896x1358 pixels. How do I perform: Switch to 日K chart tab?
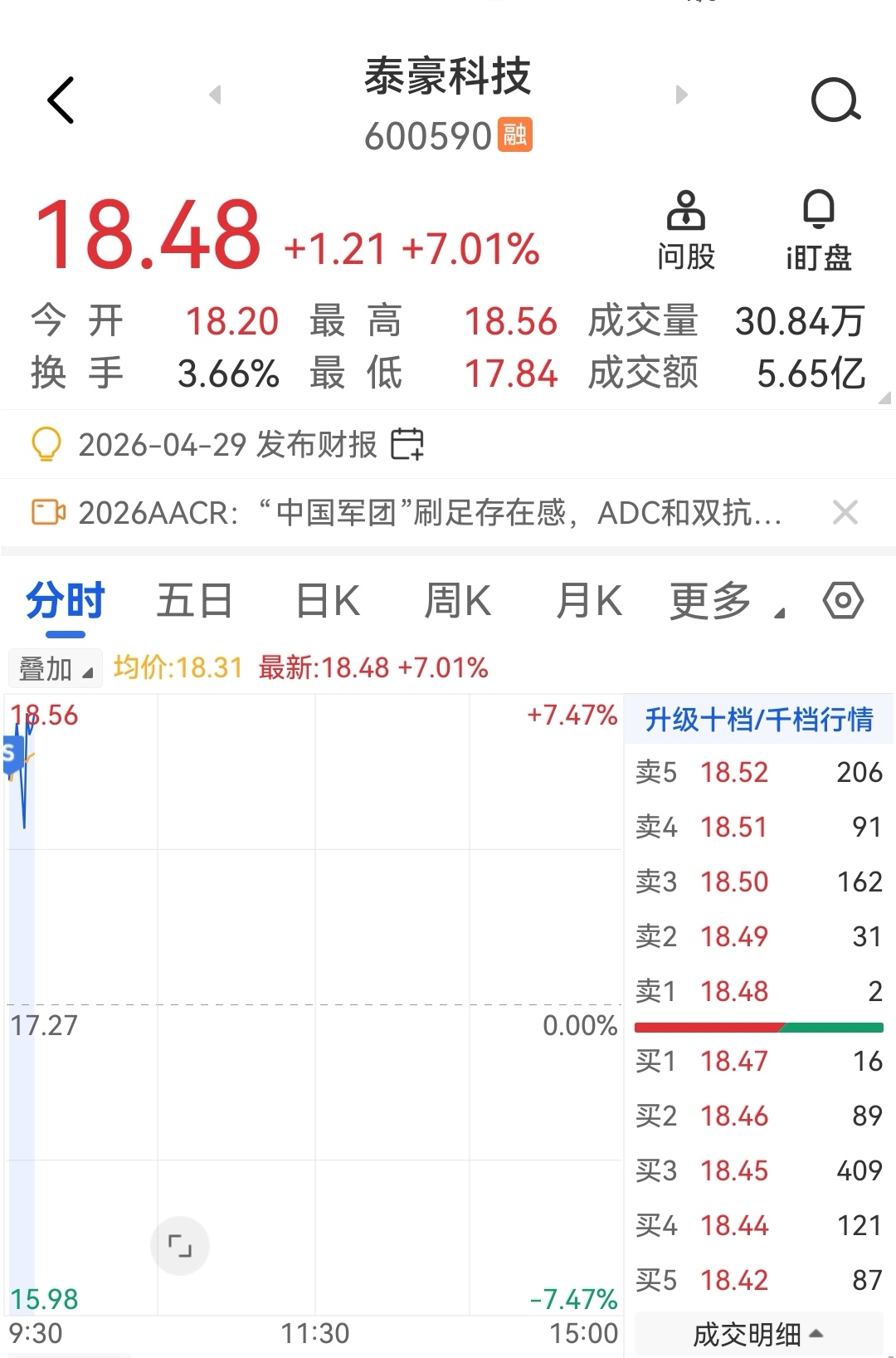(x=328, y=601)
